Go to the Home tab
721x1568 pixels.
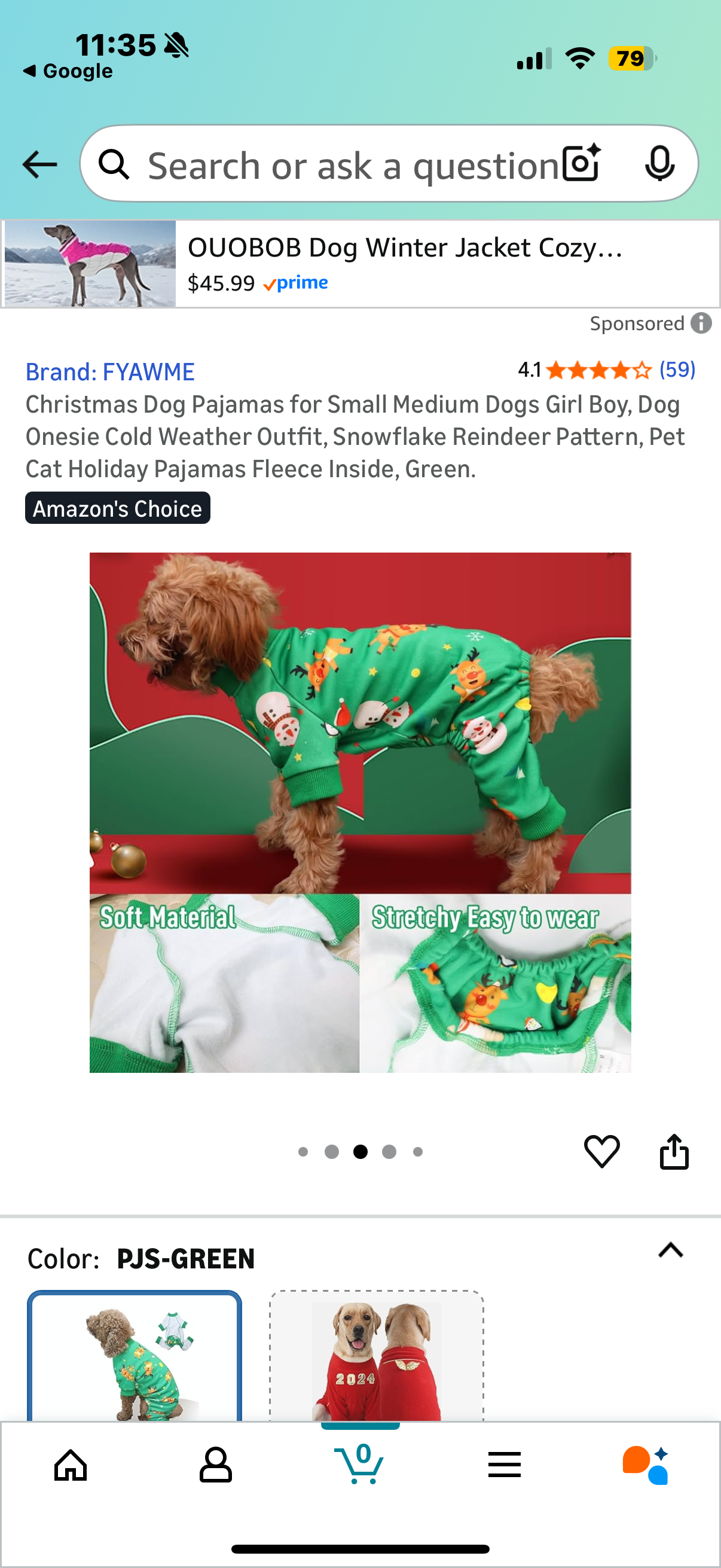71,1465
